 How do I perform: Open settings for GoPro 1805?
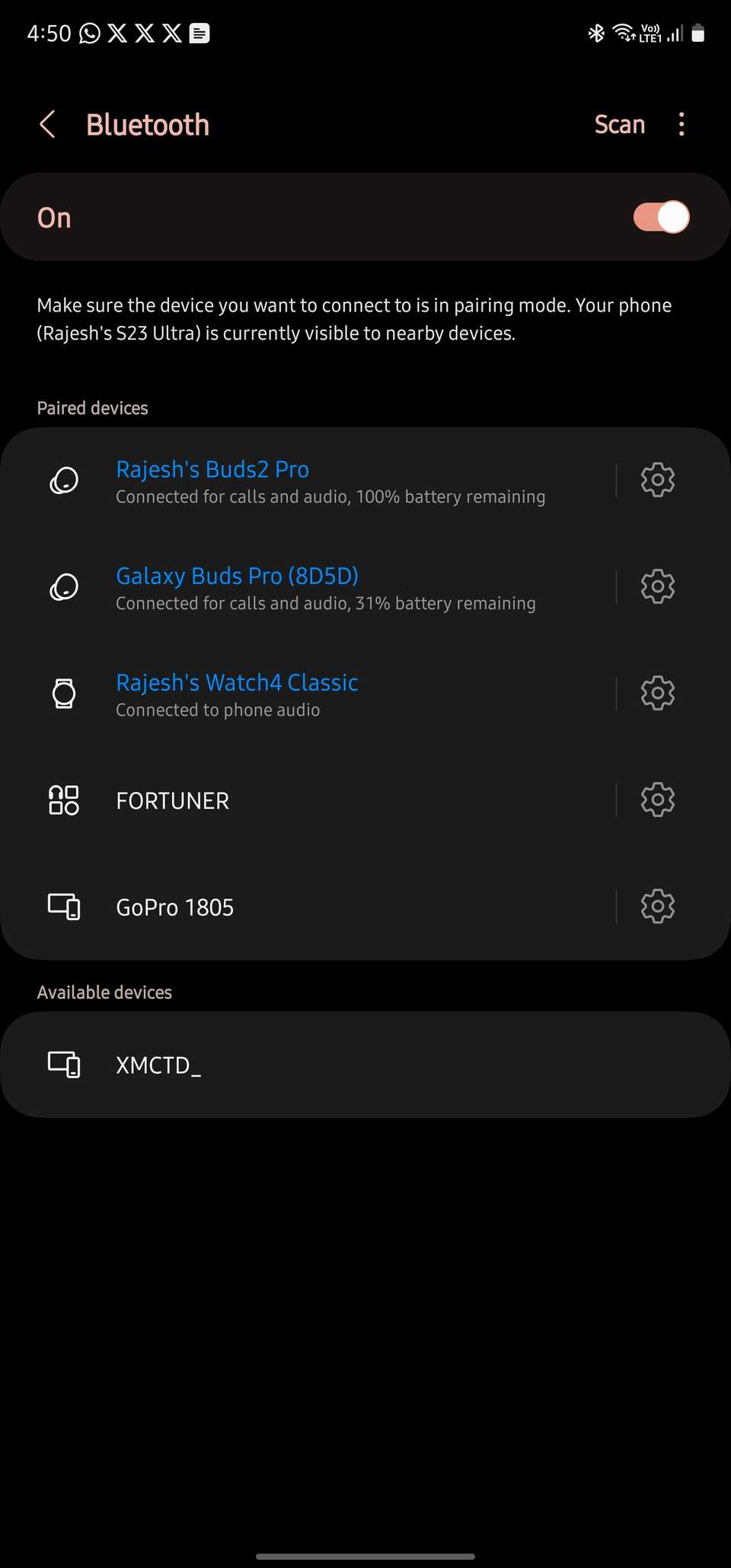tap(657, 906)
